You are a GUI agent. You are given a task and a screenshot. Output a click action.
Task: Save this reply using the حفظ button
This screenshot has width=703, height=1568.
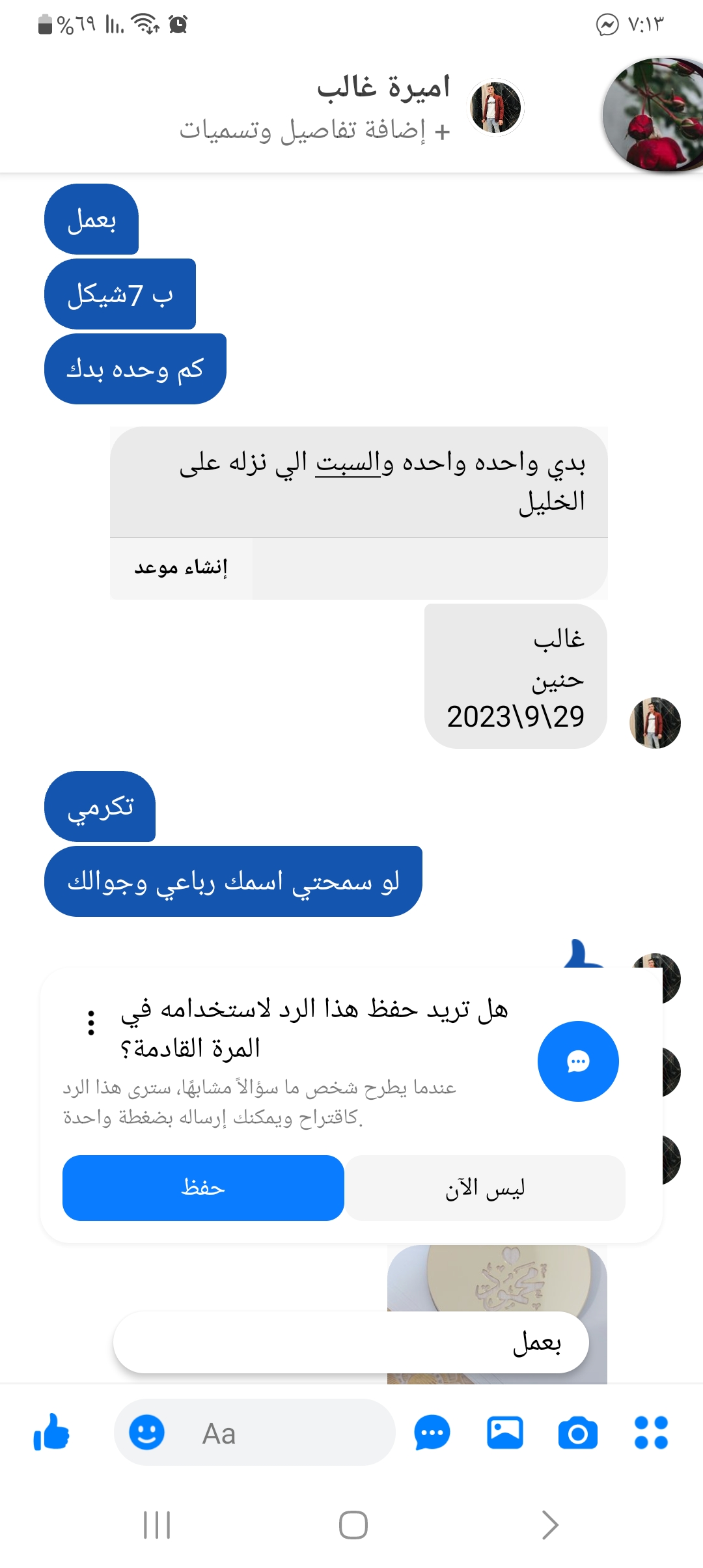[x=203, y=1188]
